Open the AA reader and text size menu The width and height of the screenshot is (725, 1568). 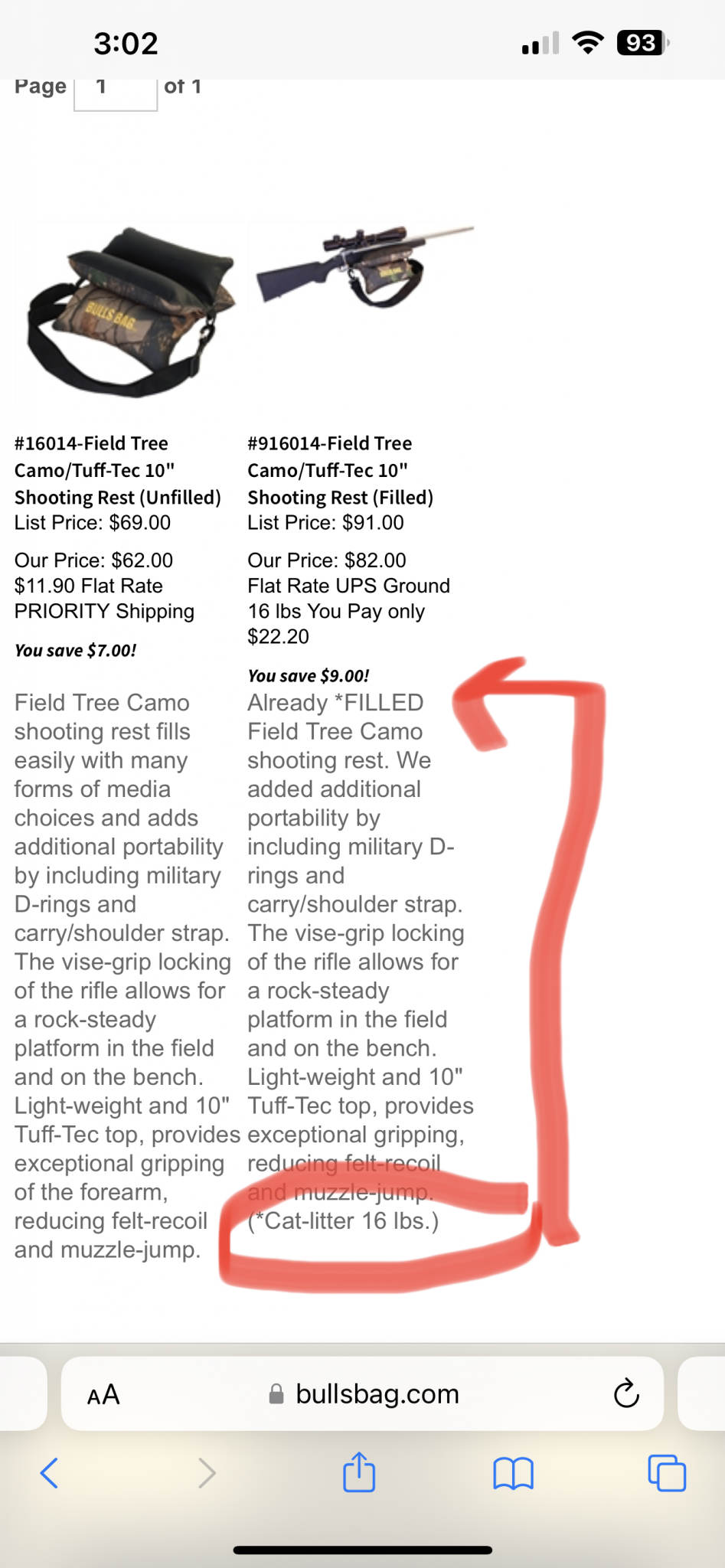(x=103, y=1394)
